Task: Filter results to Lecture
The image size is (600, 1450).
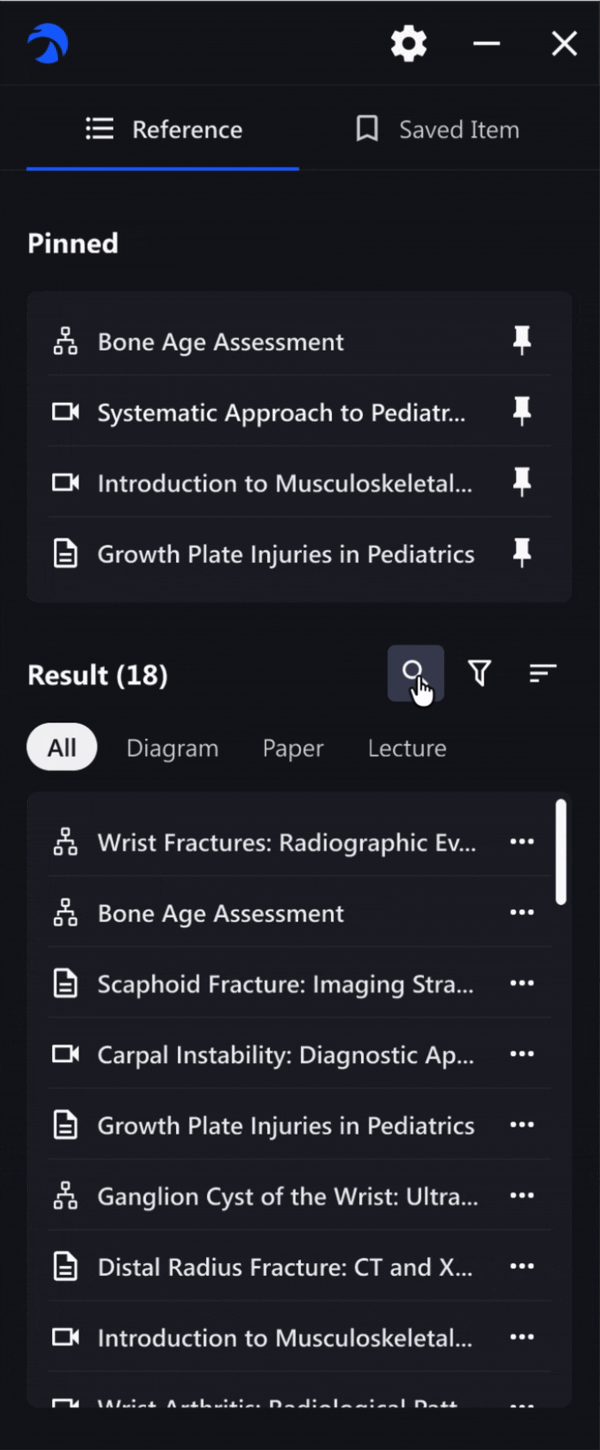Action: [x=407, y=748]
